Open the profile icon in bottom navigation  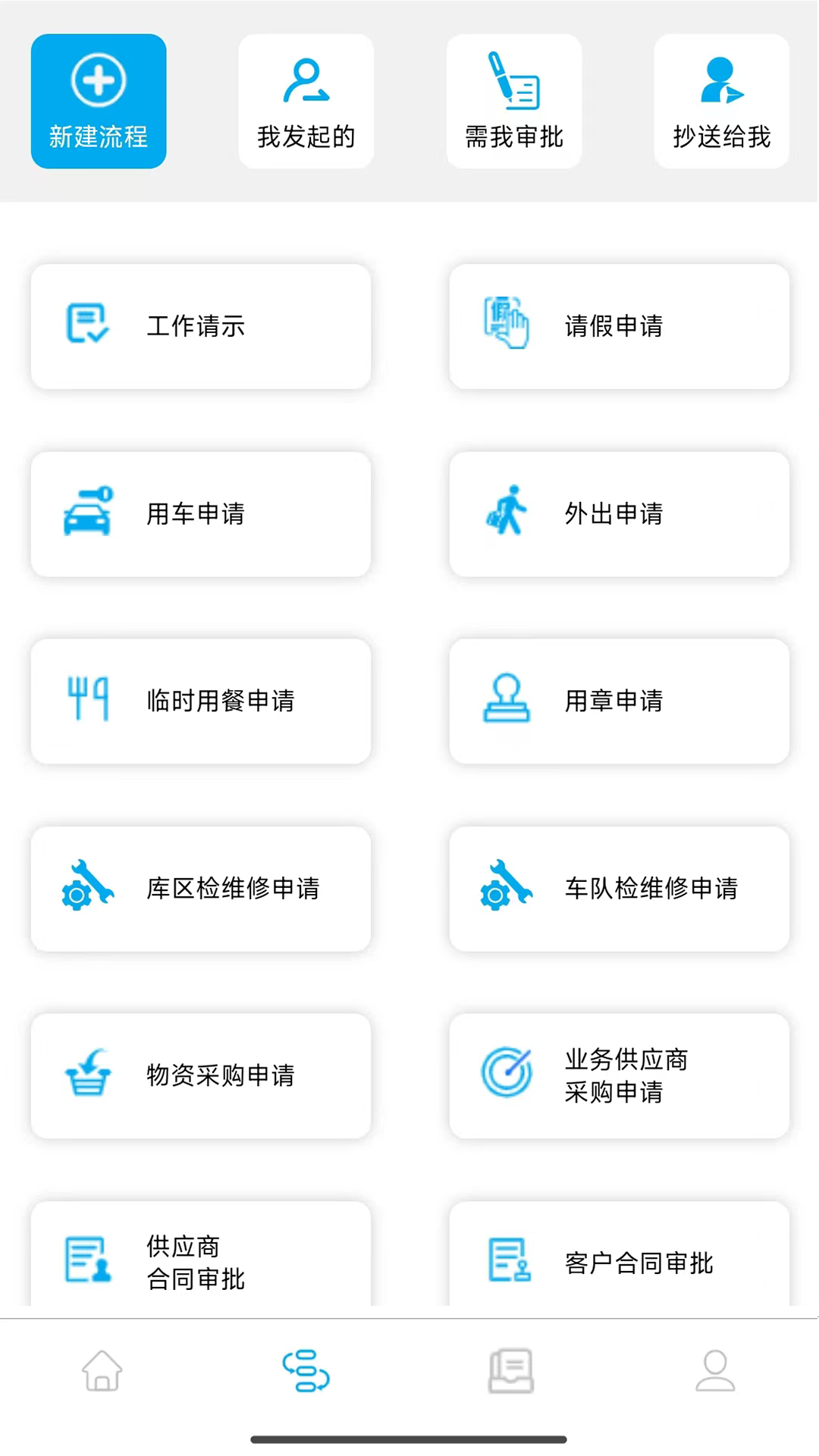point(714,1373)
